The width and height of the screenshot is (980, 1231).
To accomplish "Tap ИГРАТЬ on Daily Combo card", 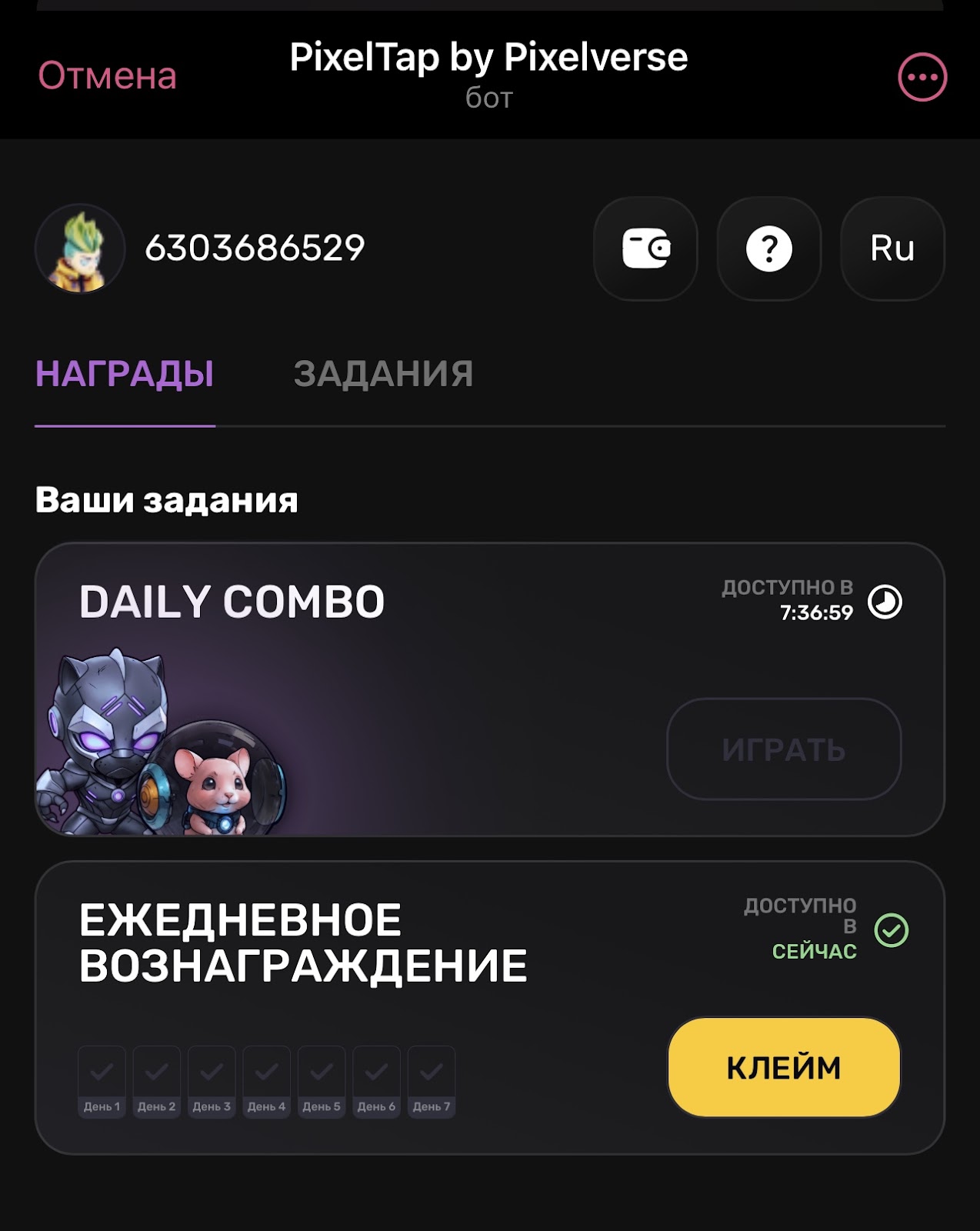I will (783, 749).
